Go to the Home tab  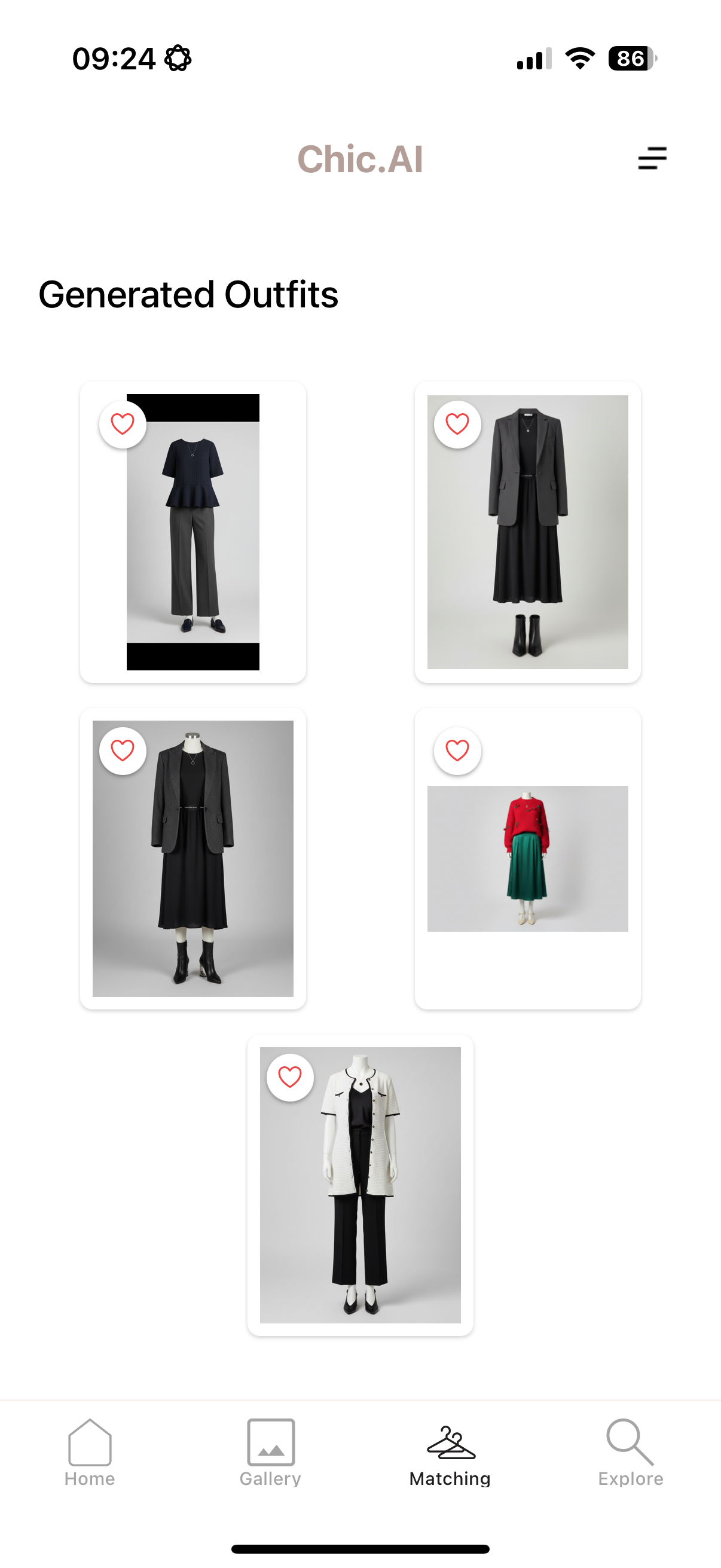pyautogui.click(x=90, y=1454)
